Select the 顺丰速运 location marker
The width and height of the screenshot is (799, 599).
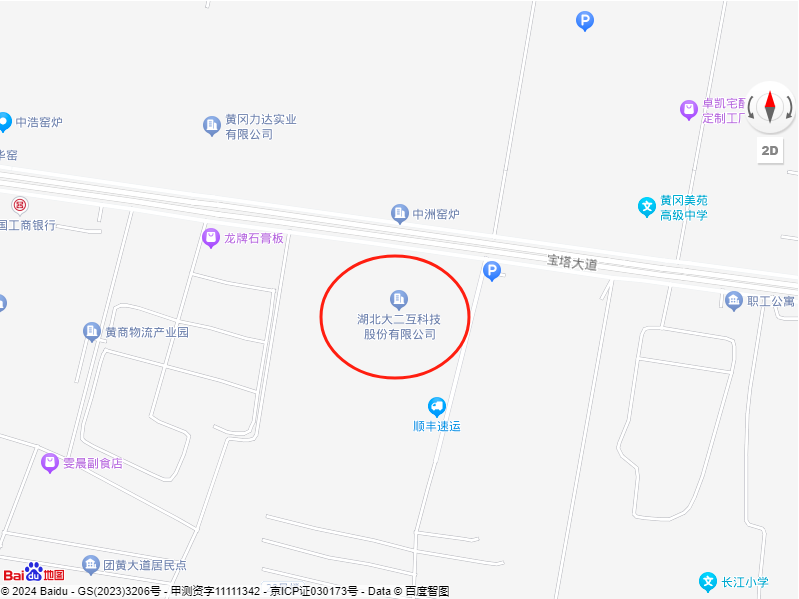[x=437, y=407]
